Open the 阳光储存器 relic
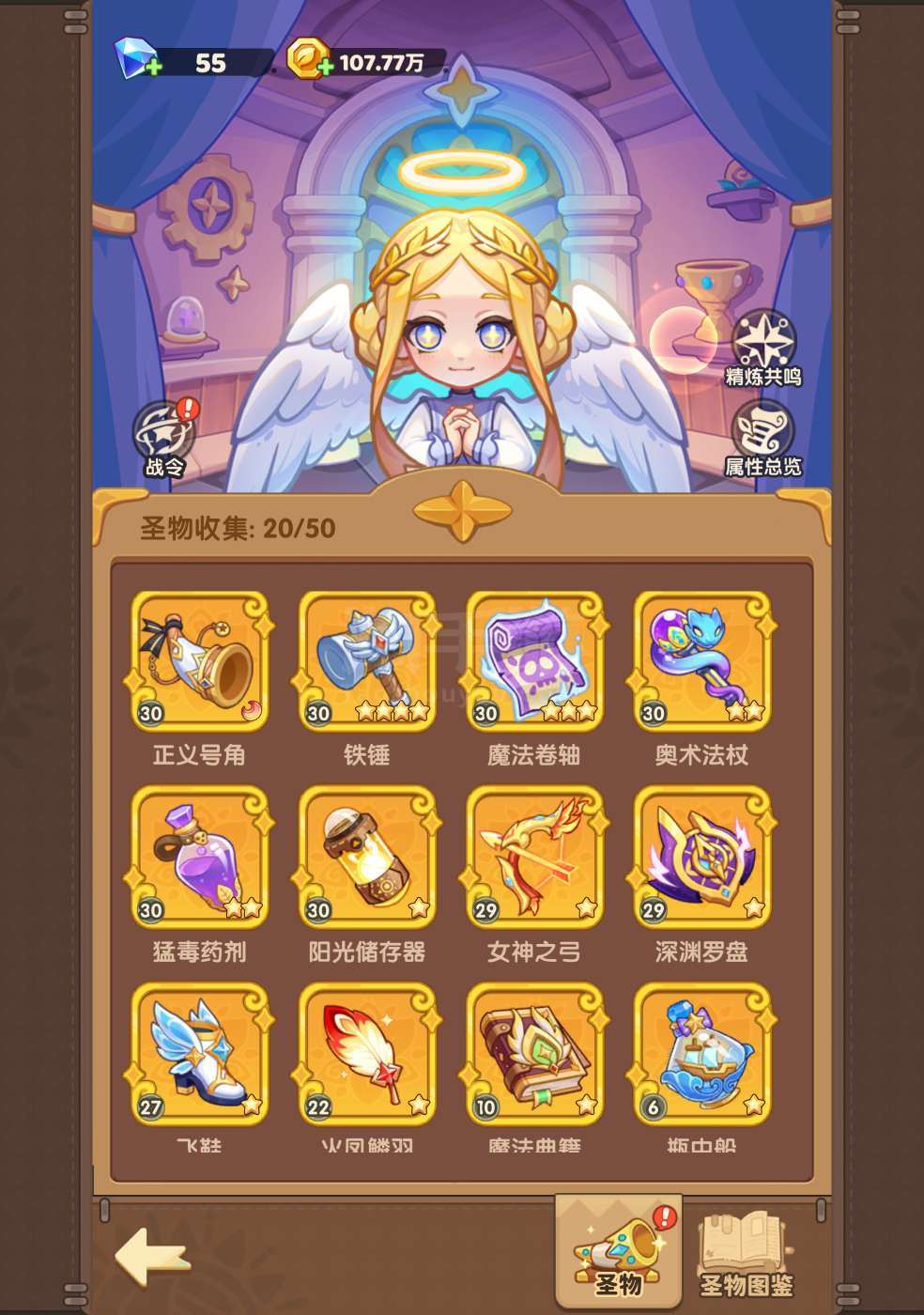Screen dimensions: 924x1315 (367, 859)
